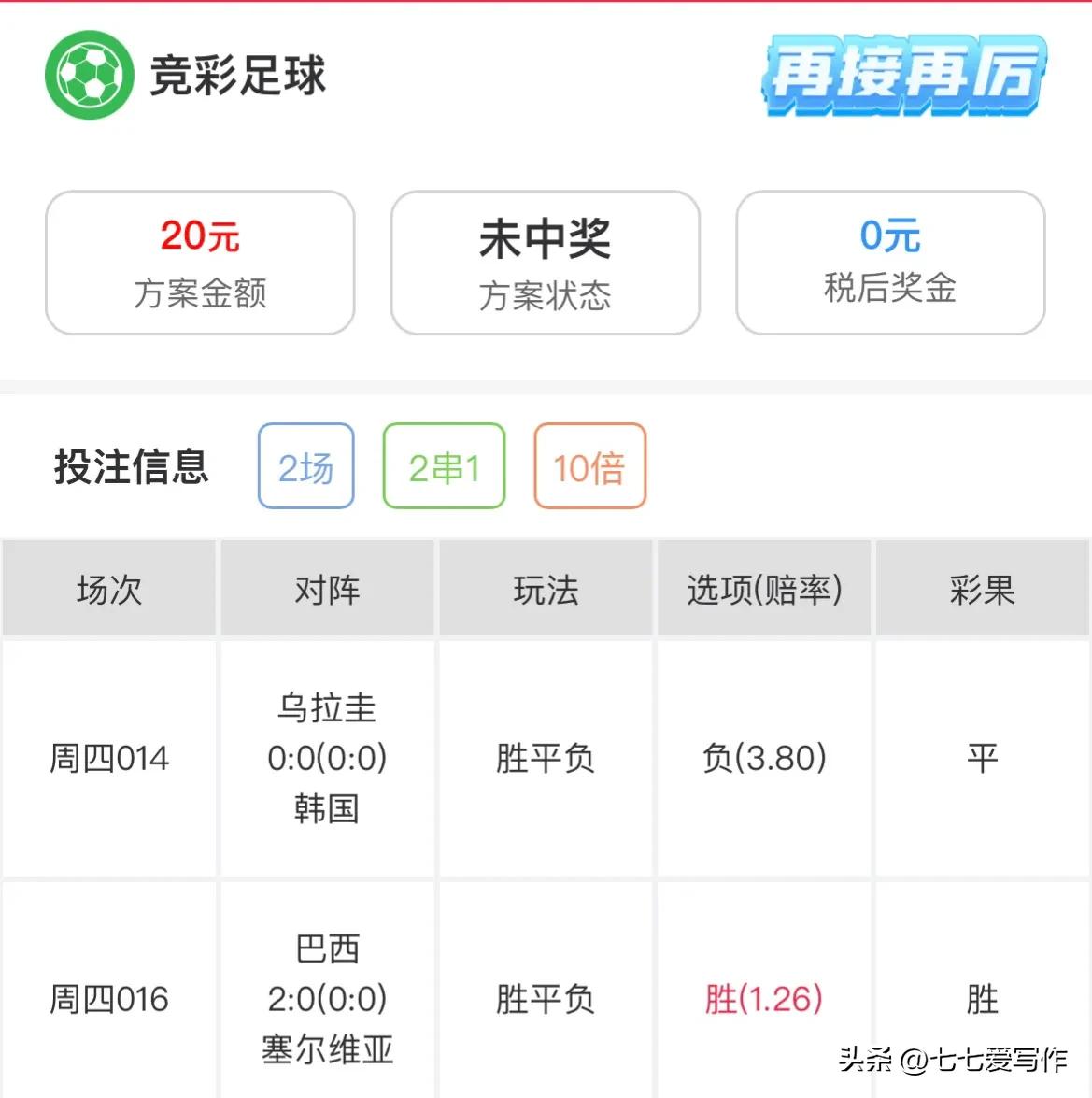1092x1098 pixels.
Task: Switch to the 选项(赔率) column header
Action: (x=763, y=589)
